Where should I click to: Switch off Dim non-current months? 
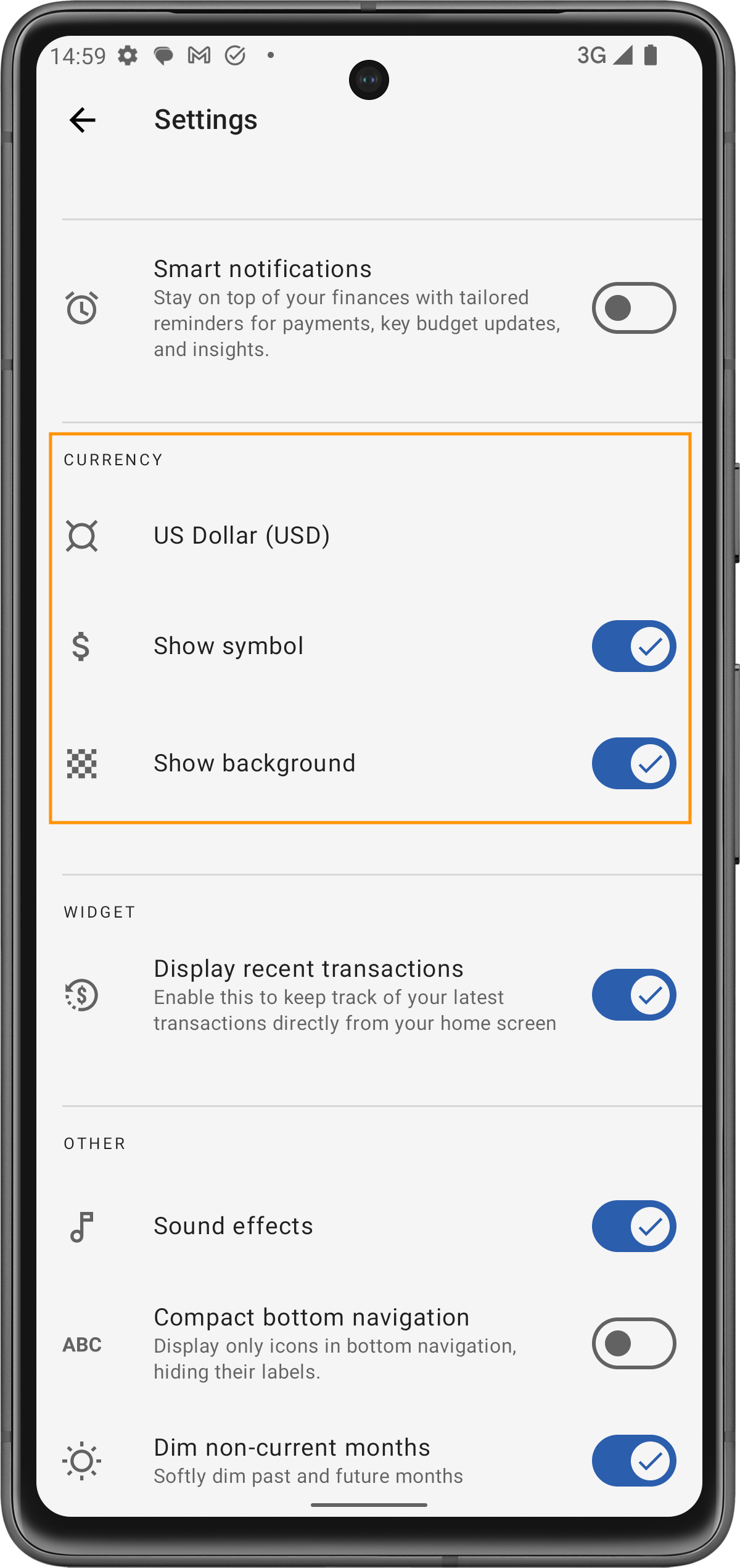633,1461
